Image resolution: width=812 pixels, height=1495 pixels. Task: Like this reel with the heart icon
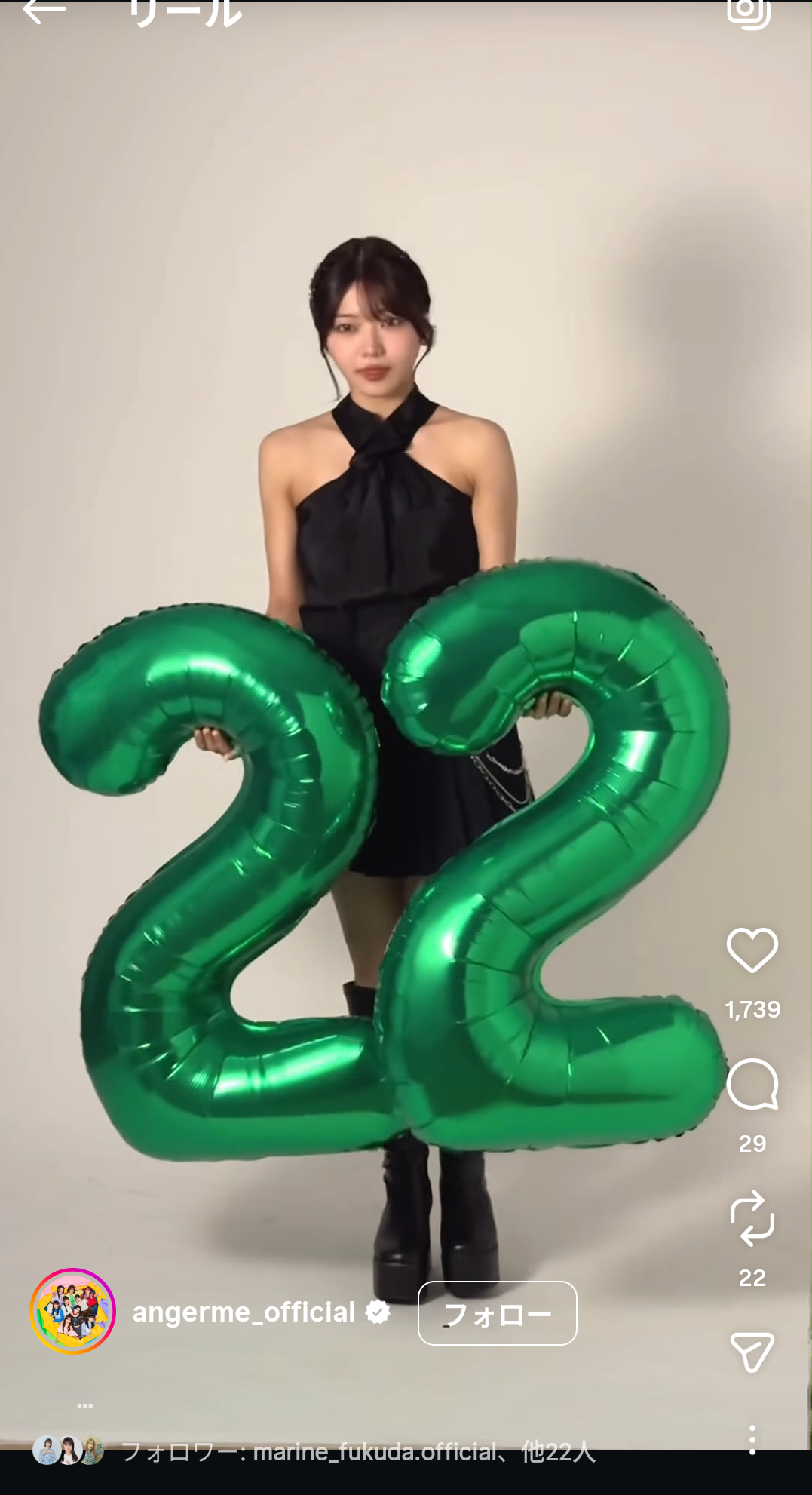pyautogui.click(x=752, y=950)
